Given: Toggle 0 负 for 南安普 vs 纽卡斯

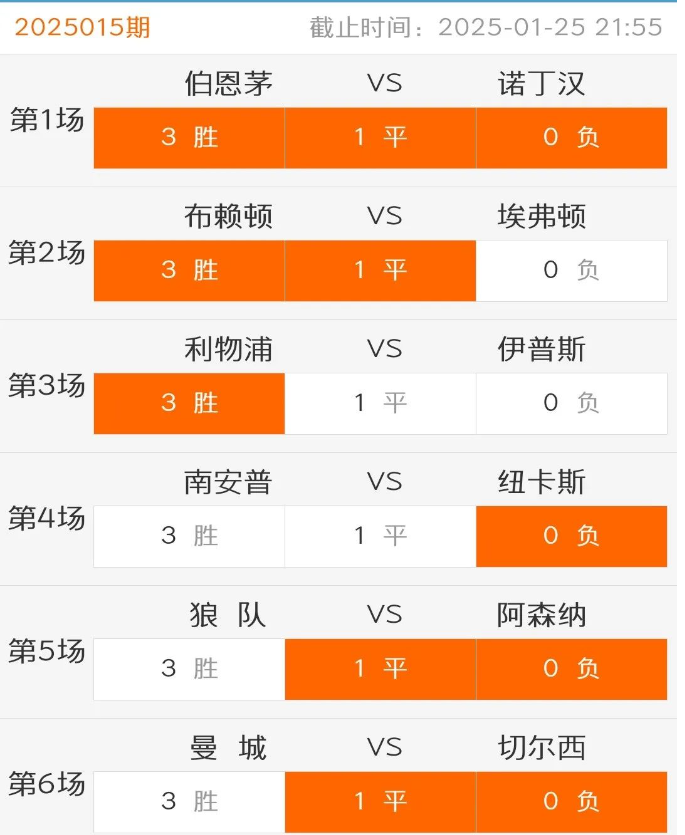Looking at the screenshot, I should pos(571,536).
